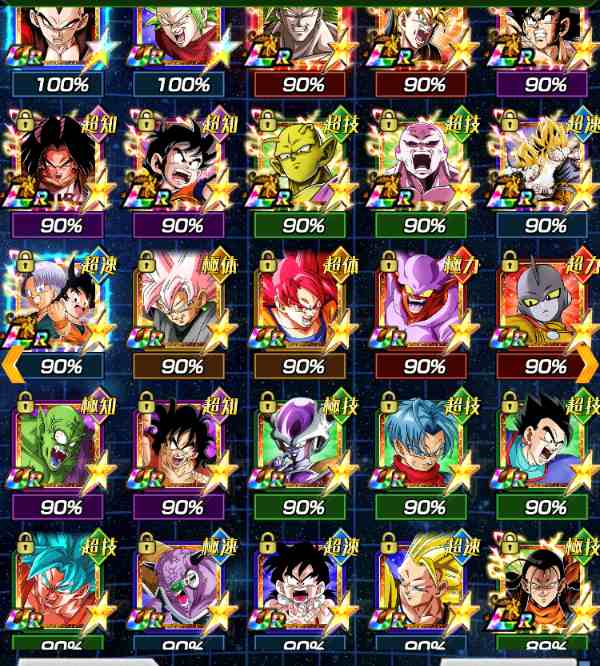The image size is (600, 666).
Task: Open the purple horned Ginyu card
Action: pos(182,582)
